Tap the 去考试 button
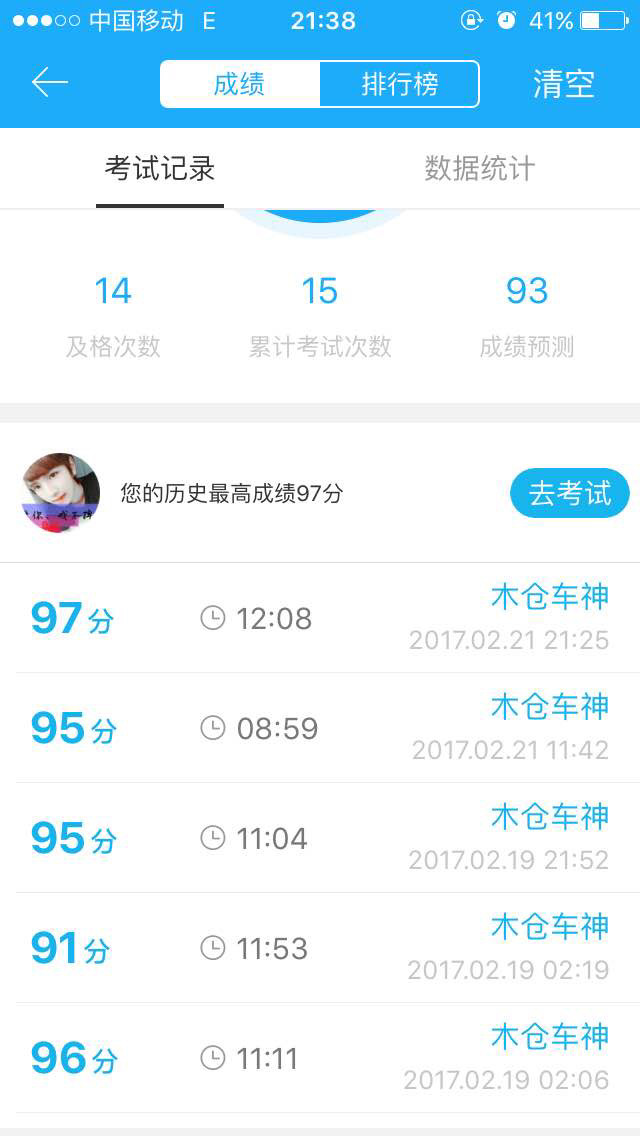Viewport: 640px width, 1136px height. pos(569,493)
